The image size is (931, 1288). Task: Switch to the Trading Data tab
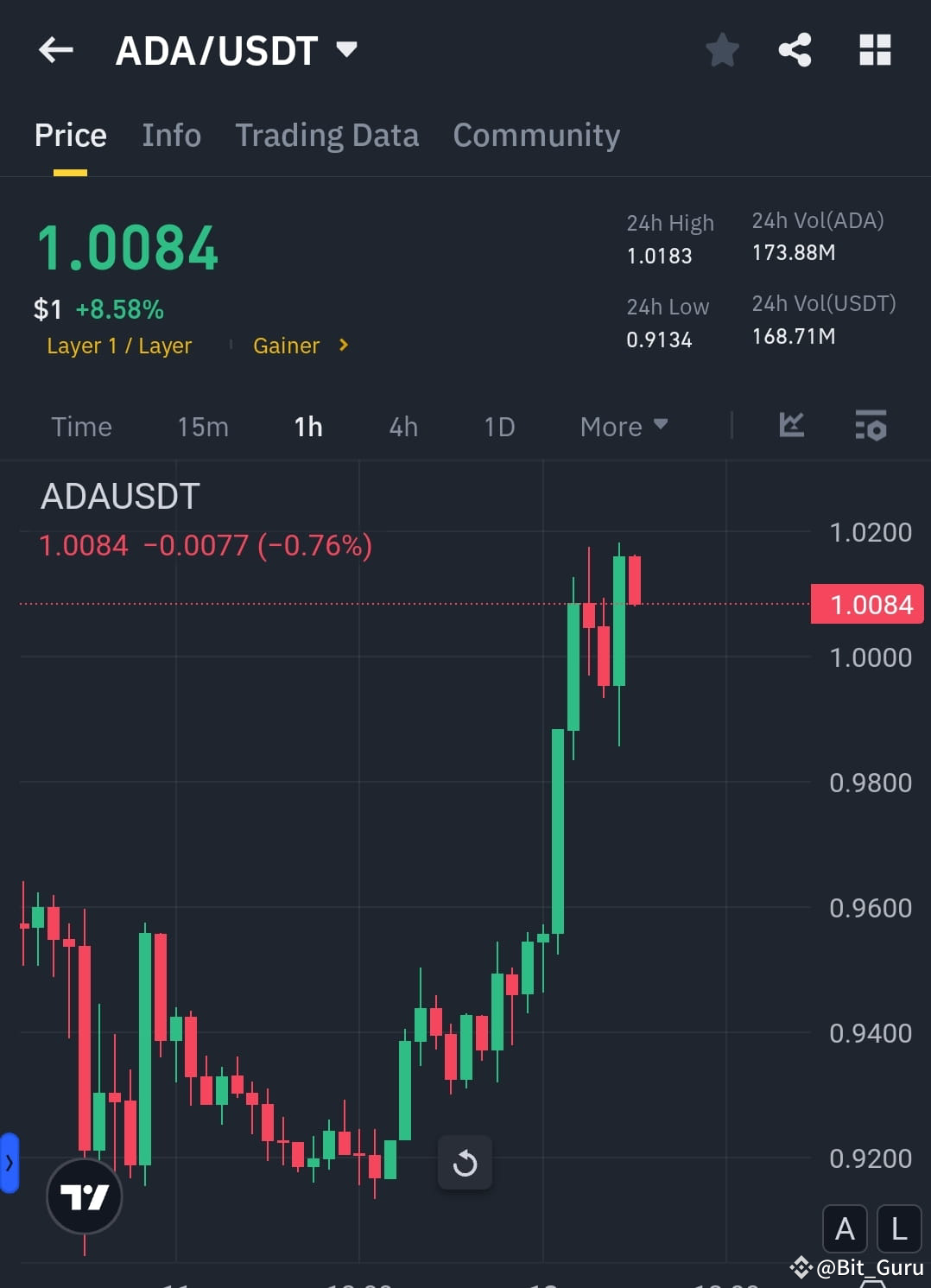(326, 136)
